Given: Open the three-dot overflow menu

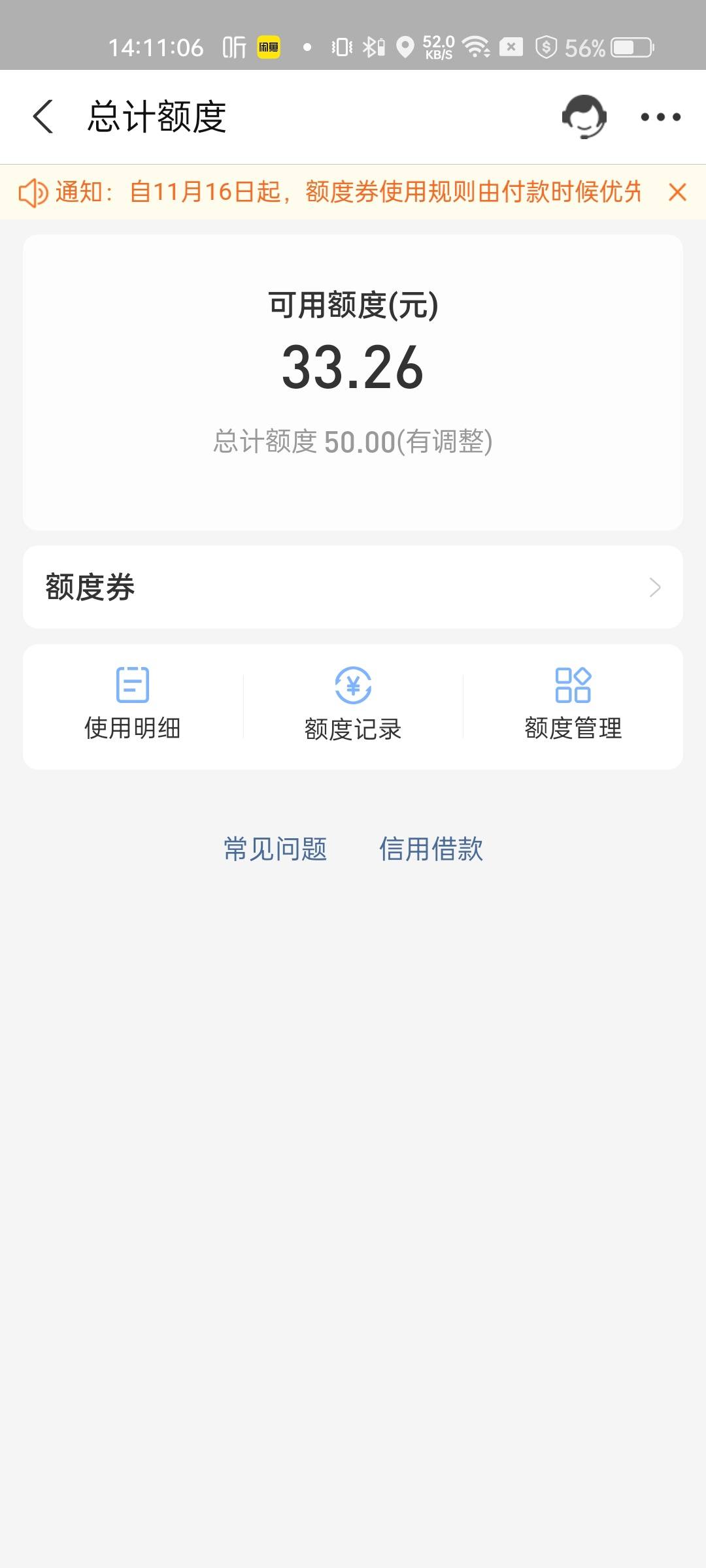Looking at the screenshot, I should click(660, 118).
